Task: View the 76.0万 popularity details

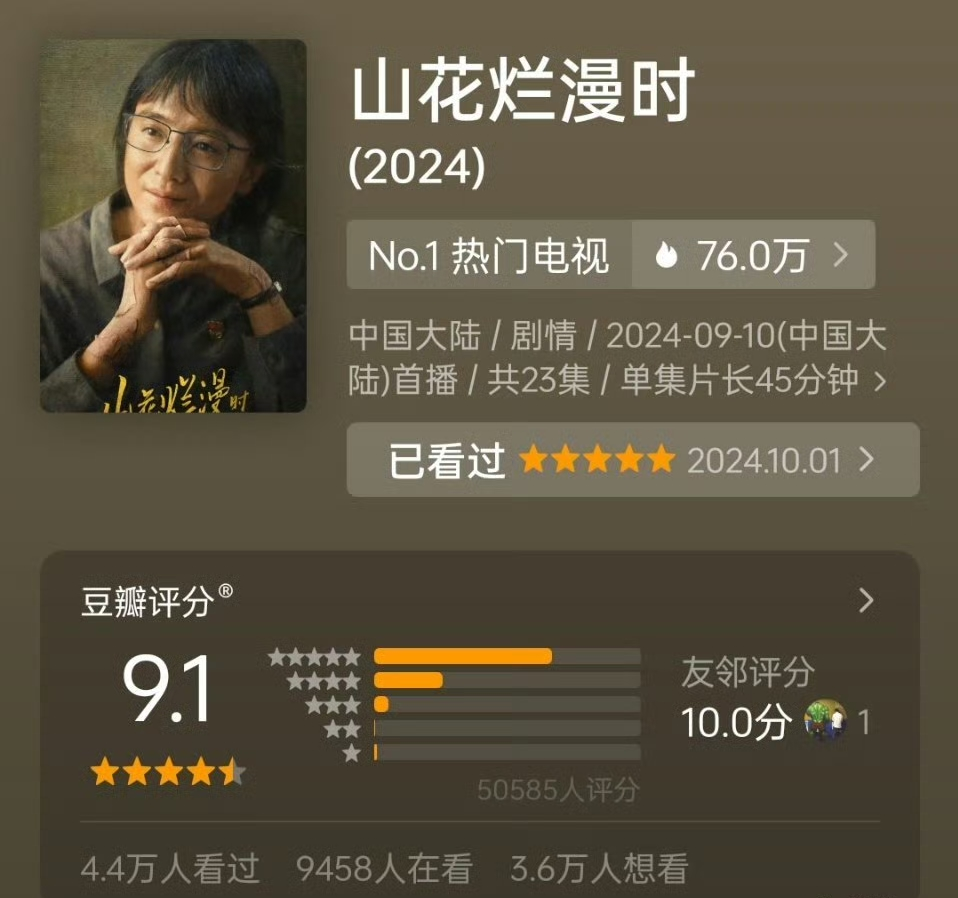Action: coord(752,256)
